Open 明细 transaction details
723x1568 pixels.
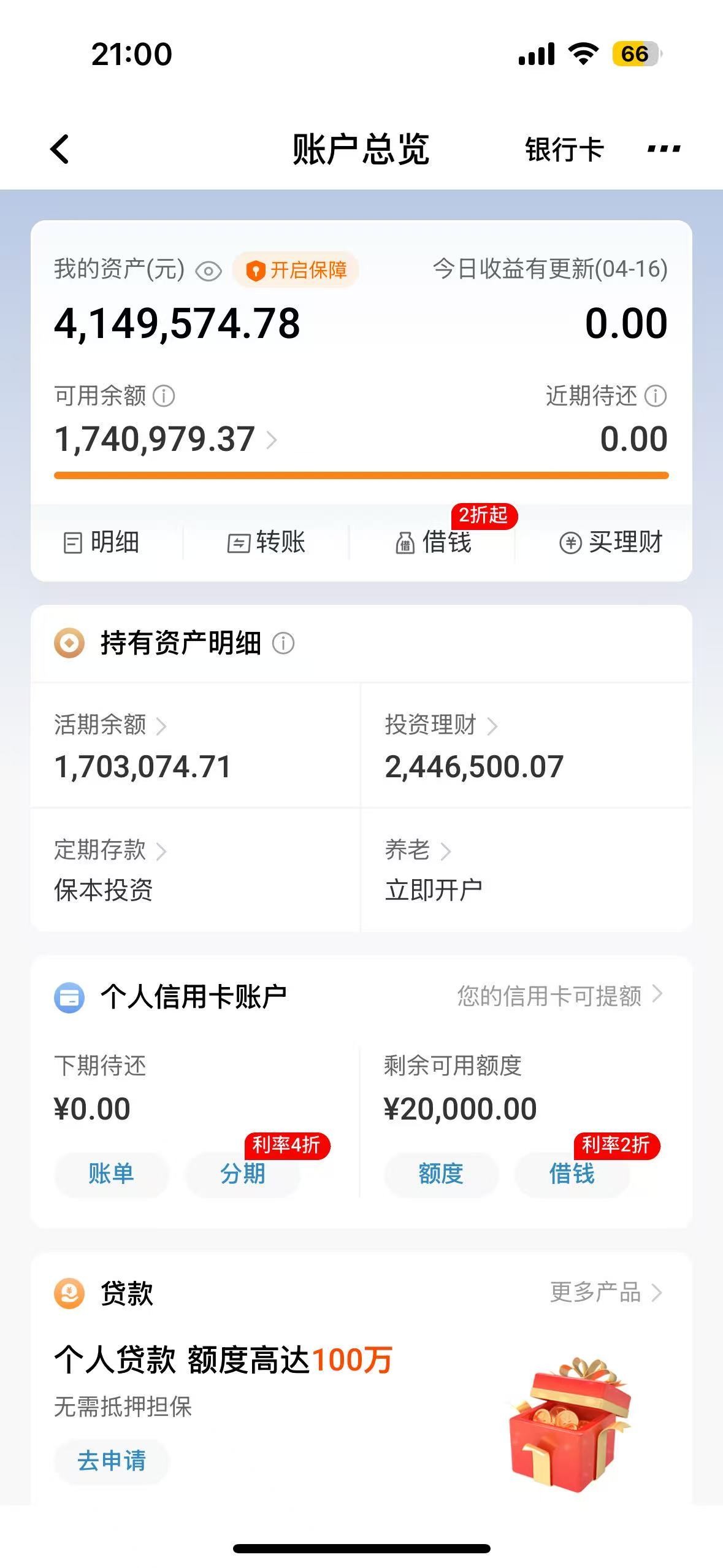102,542
